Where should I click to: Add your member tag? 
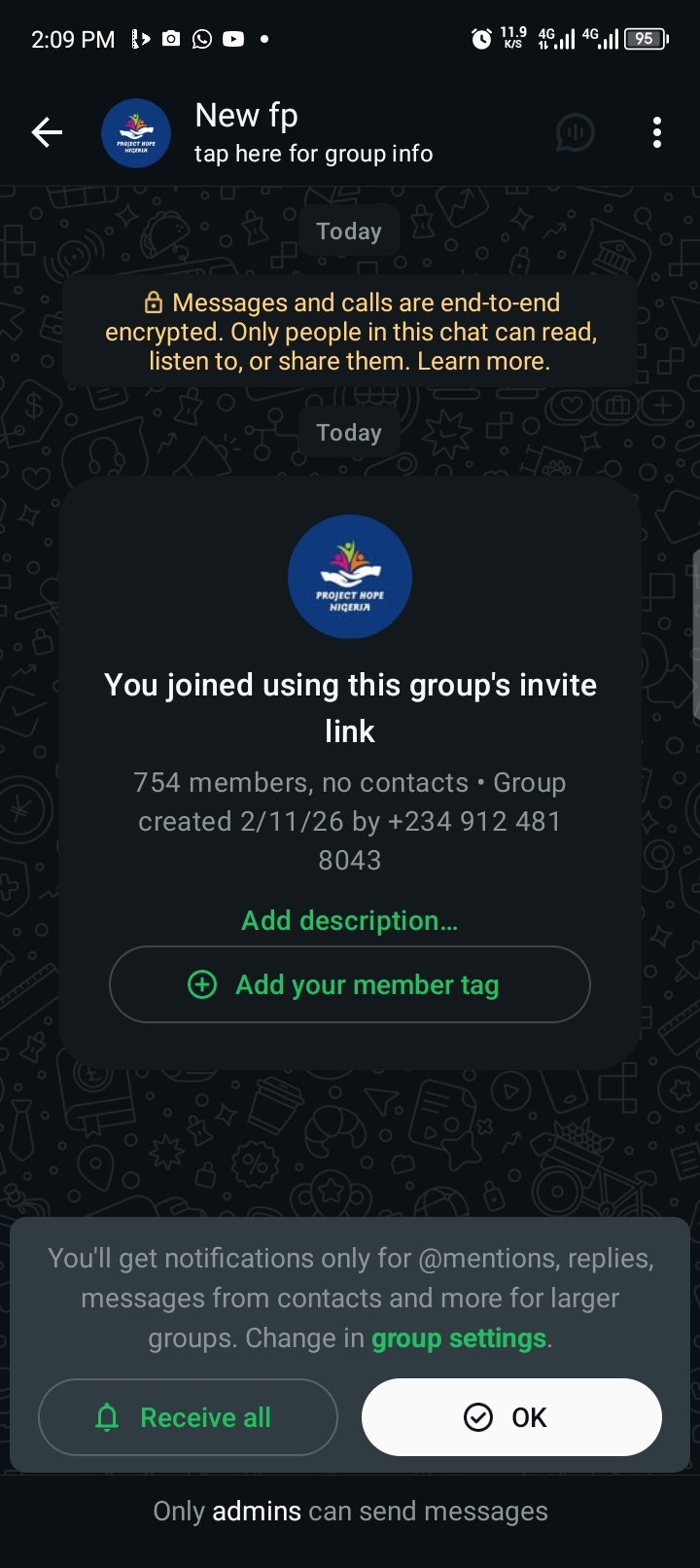click(349, 984)
